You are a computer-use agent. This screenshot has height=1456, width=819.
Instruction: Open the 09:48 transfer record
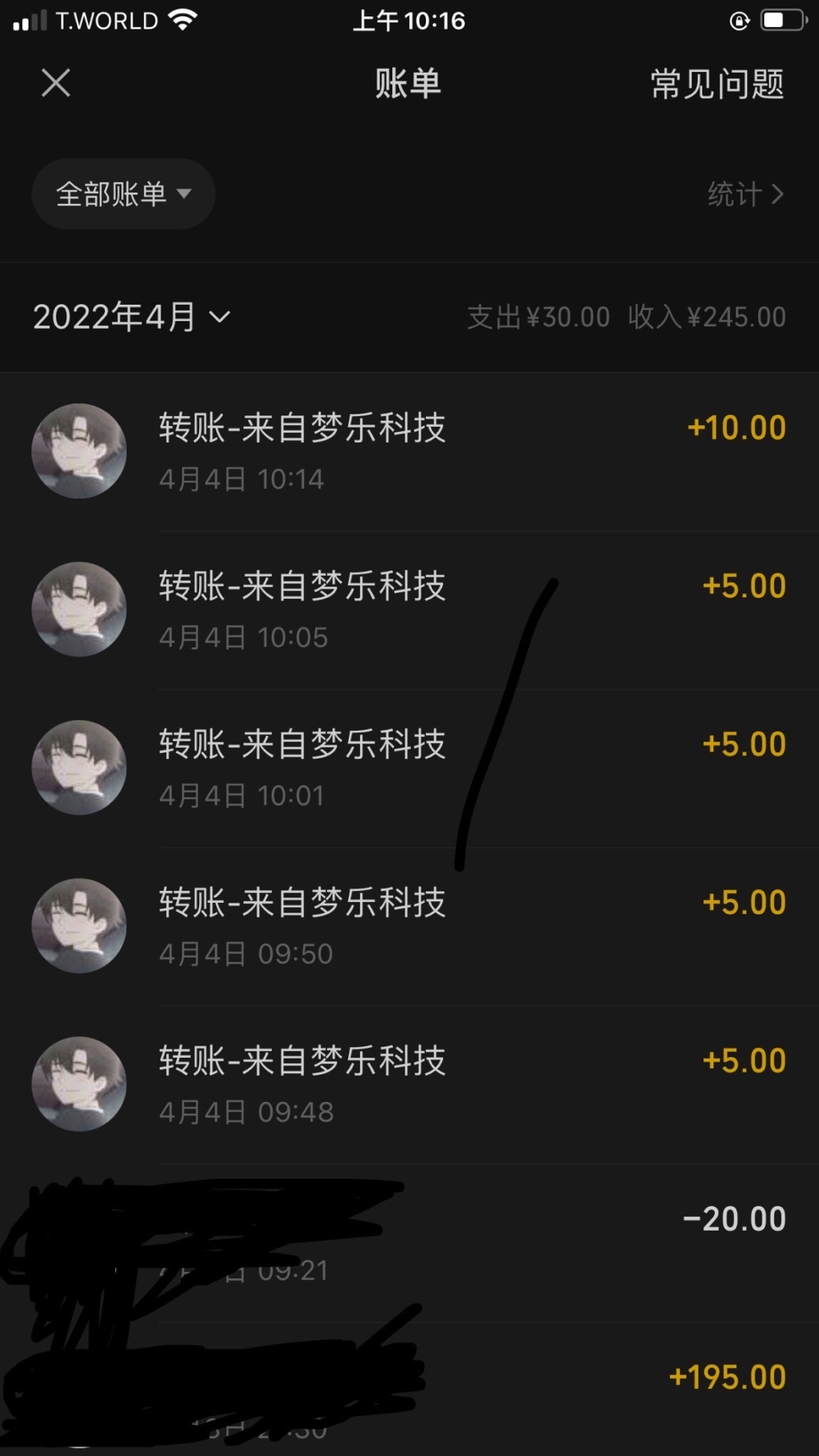[409, 1084]
